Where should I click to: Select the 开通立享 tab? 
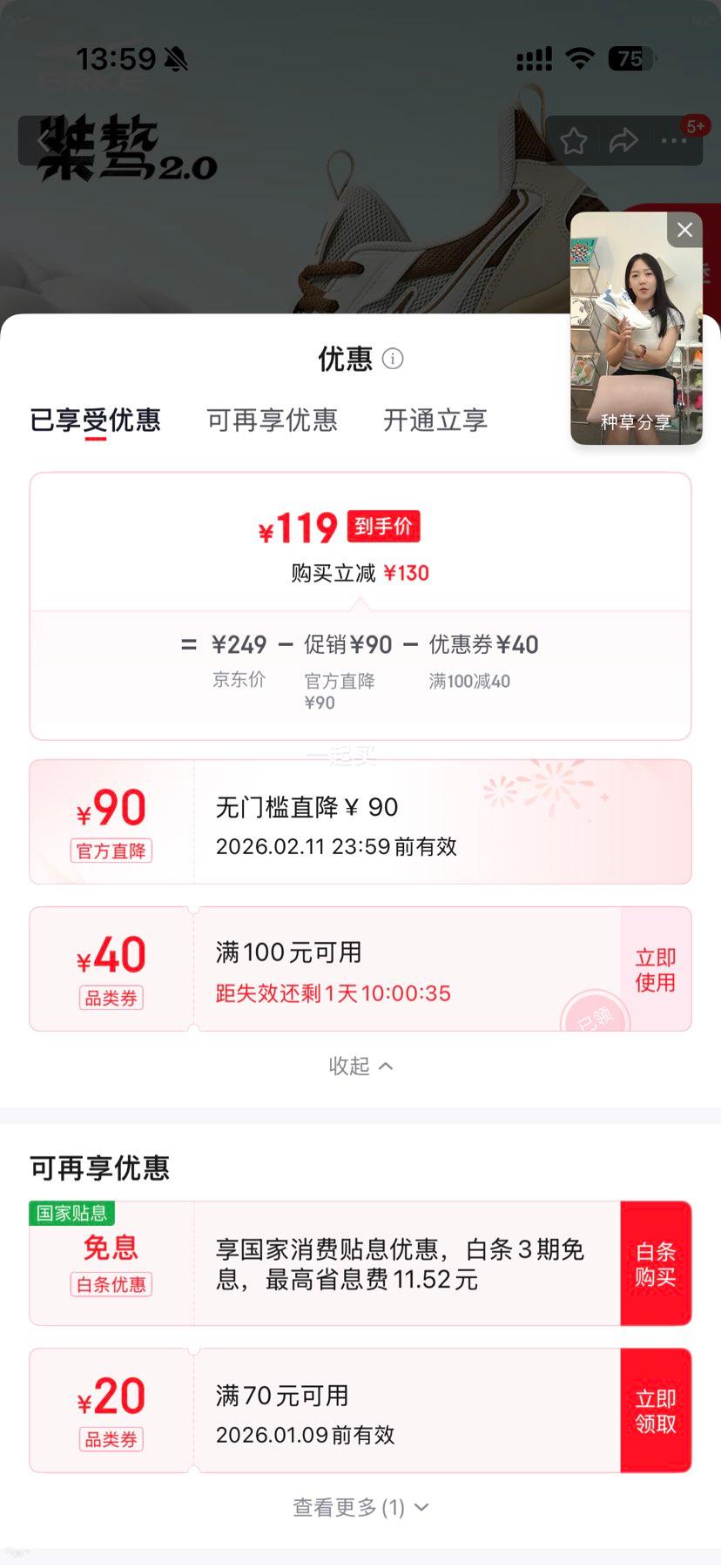pos(434,421)
